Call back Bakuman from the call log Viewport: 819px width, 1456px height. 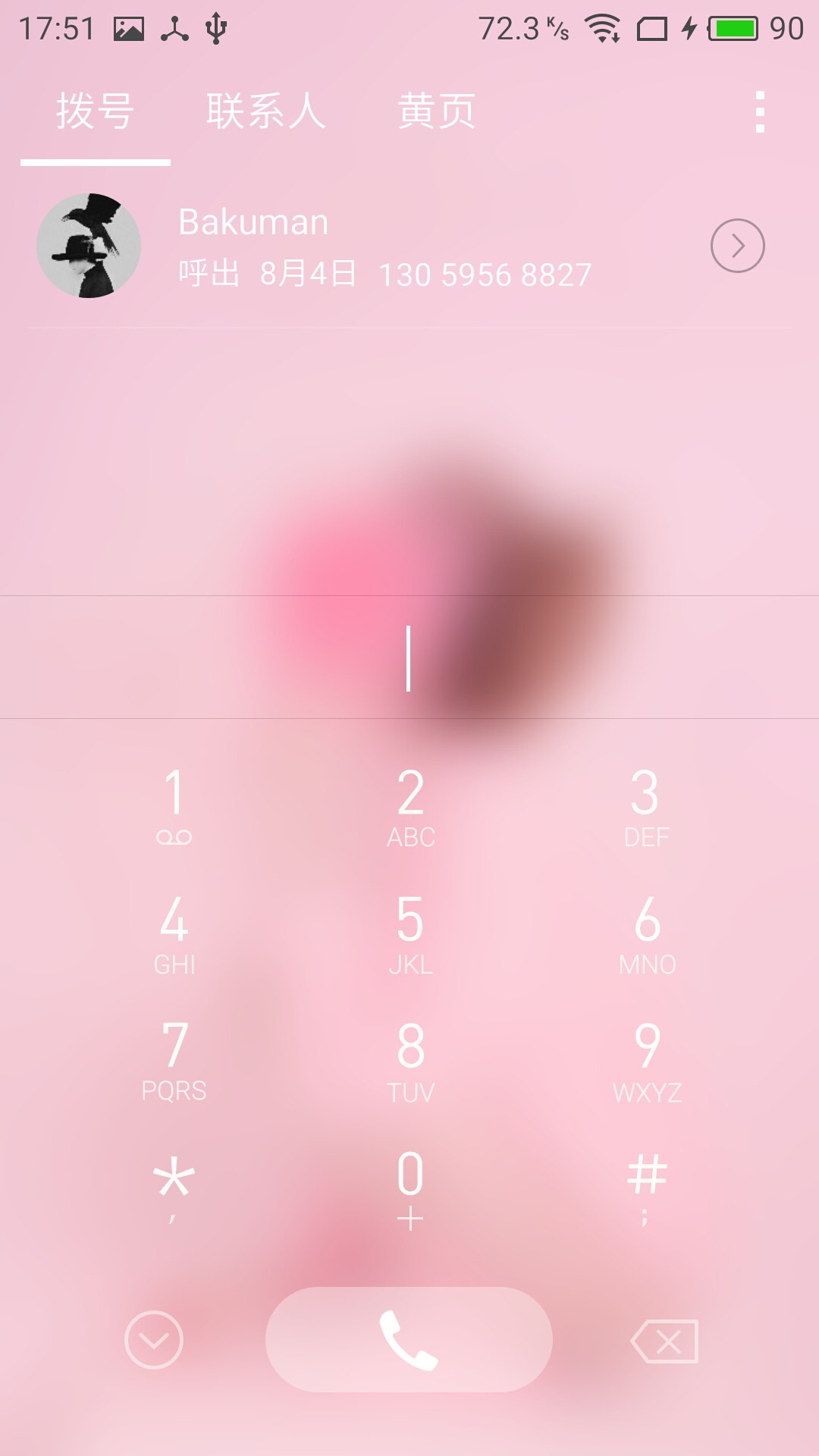(409, 246)
